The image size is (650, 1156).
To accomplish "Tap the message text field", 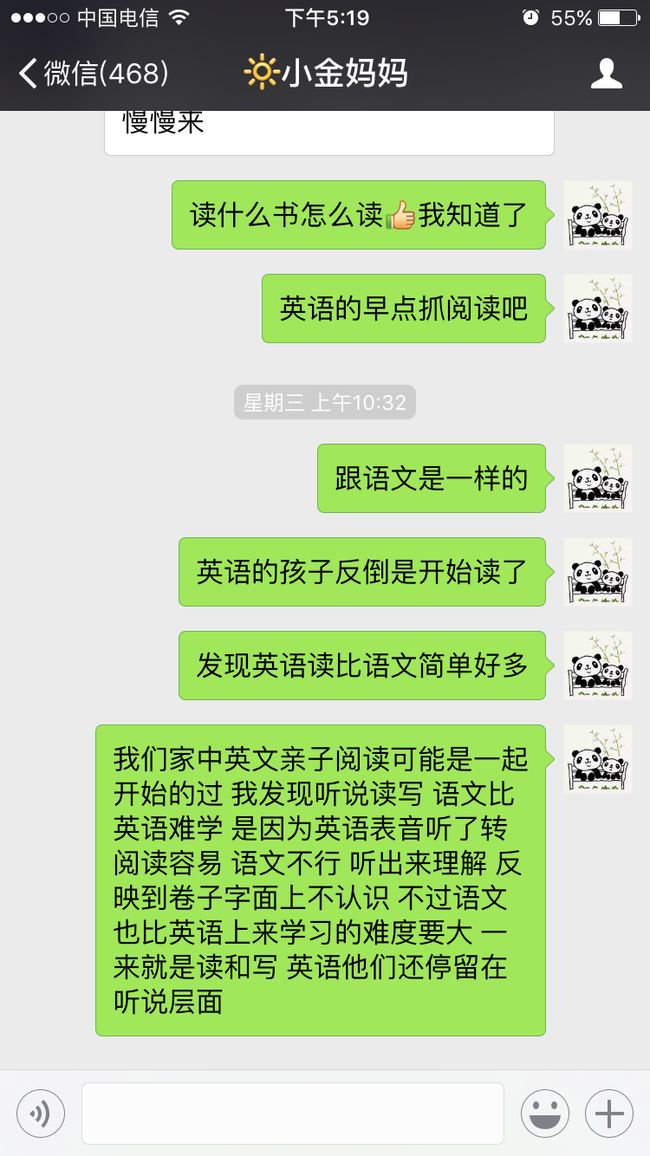I will point(293,1113).
